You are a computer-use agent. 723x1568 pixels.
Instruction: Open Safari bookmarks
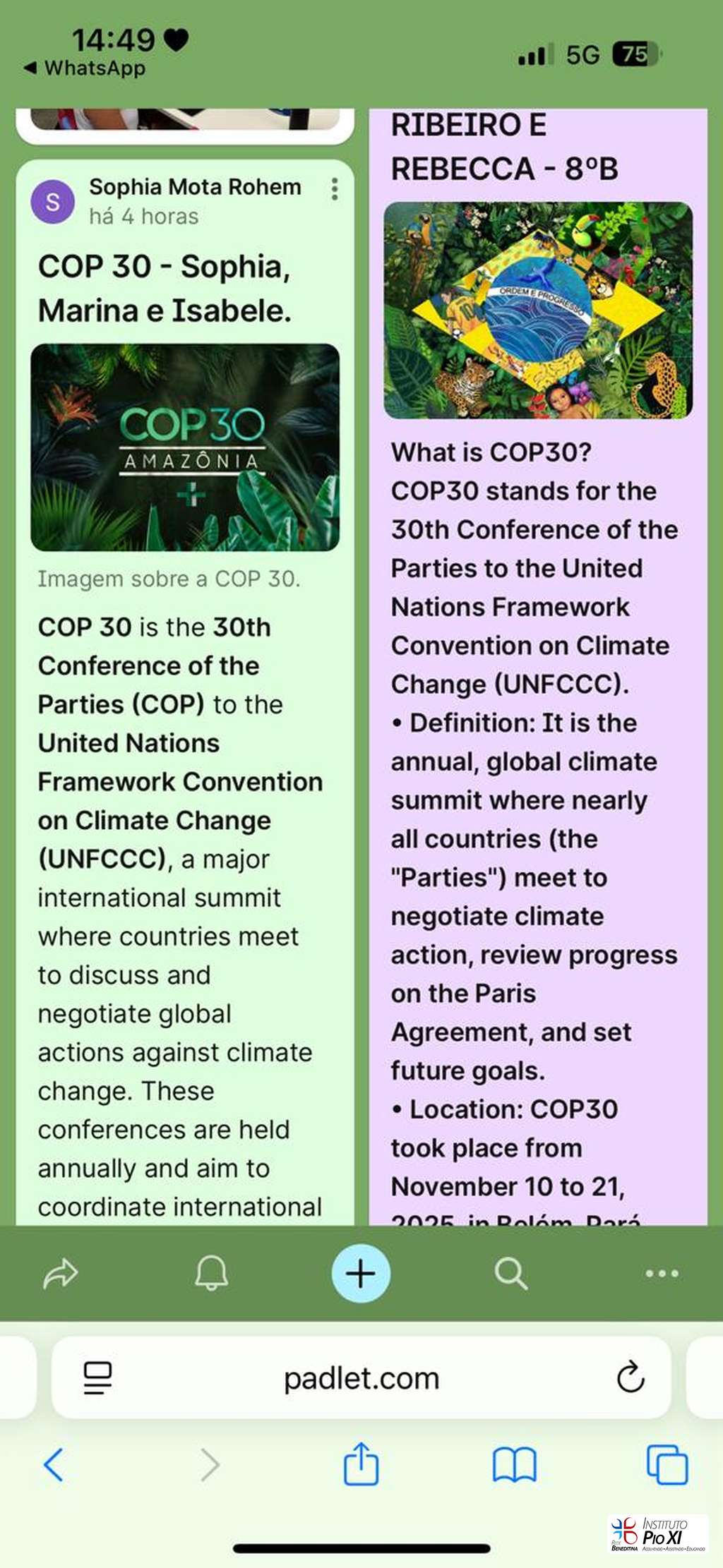point(514,1464)
